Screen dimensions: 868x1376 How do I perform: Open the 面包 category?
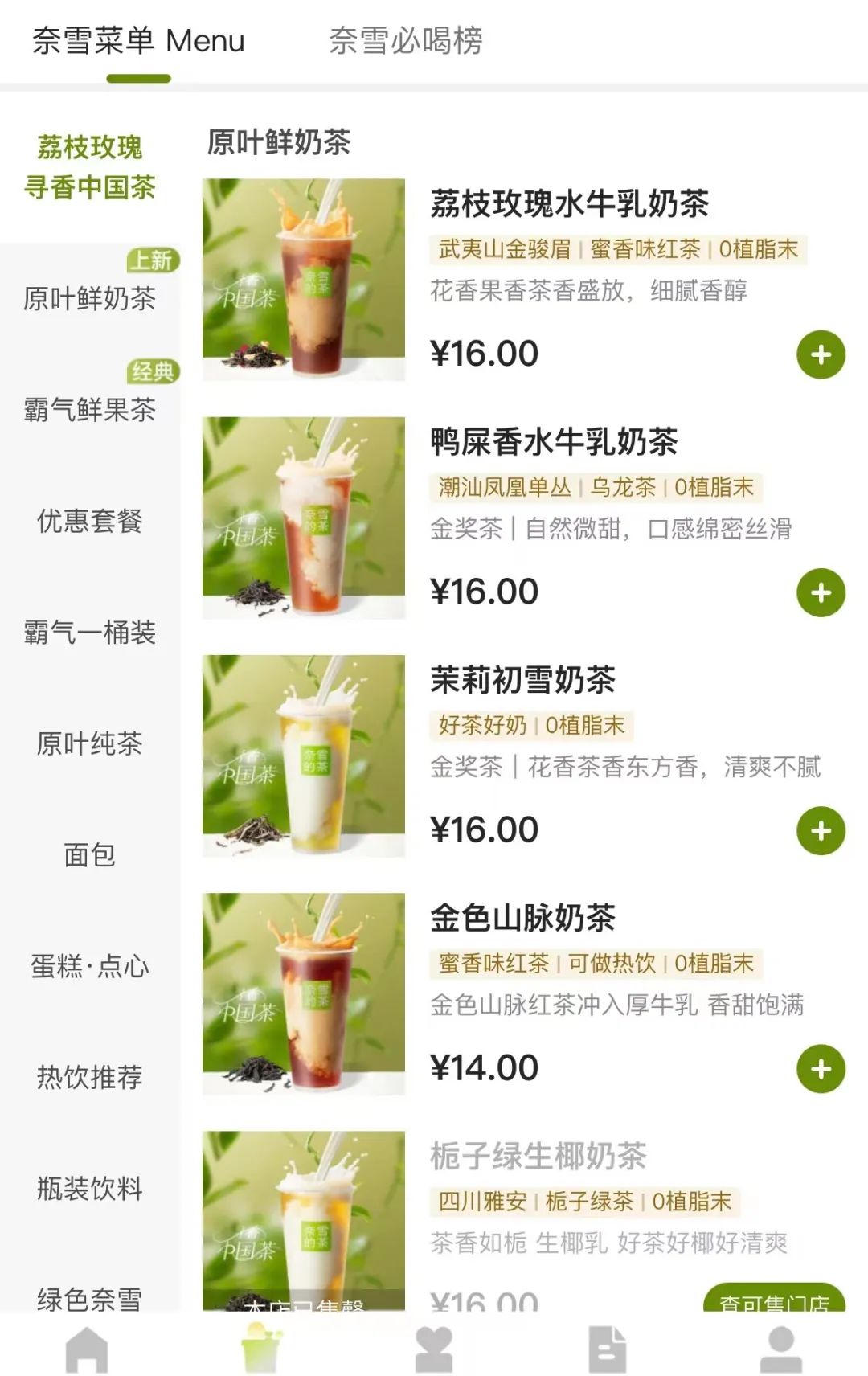[x=89, y=854]
